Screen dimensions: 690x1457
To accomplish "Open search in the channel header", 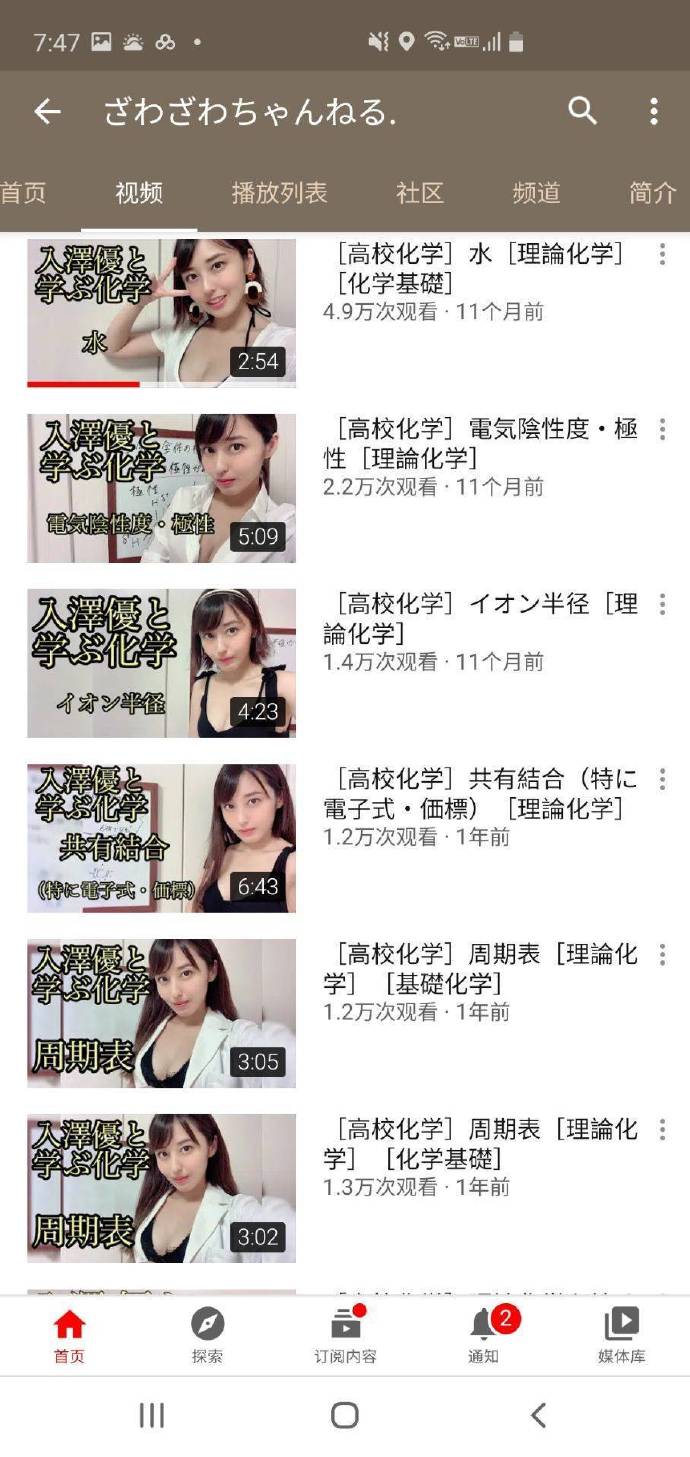I will 582,111.
